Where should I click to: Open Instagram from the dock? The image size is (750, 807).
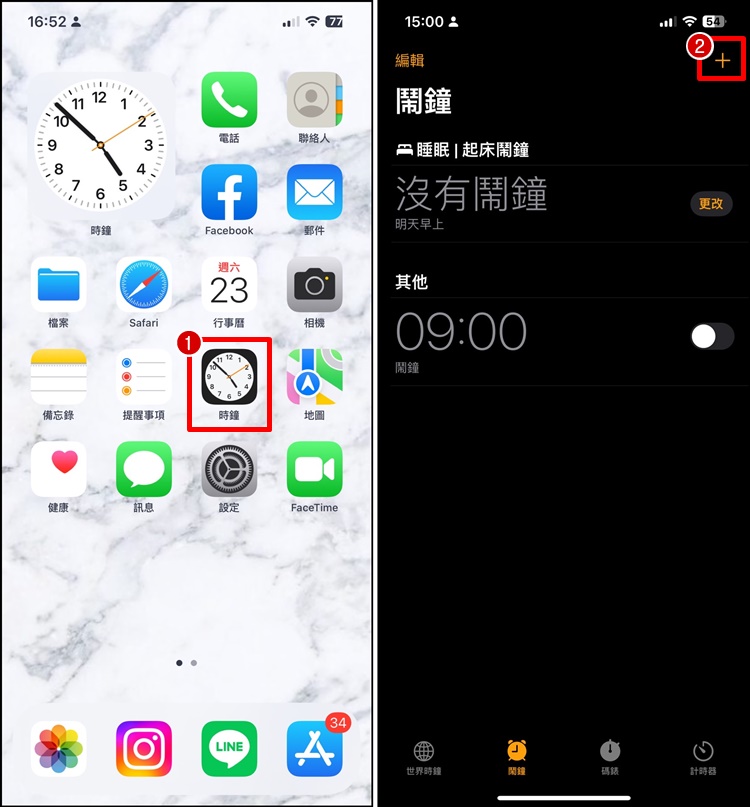click(x=144, y=748)
